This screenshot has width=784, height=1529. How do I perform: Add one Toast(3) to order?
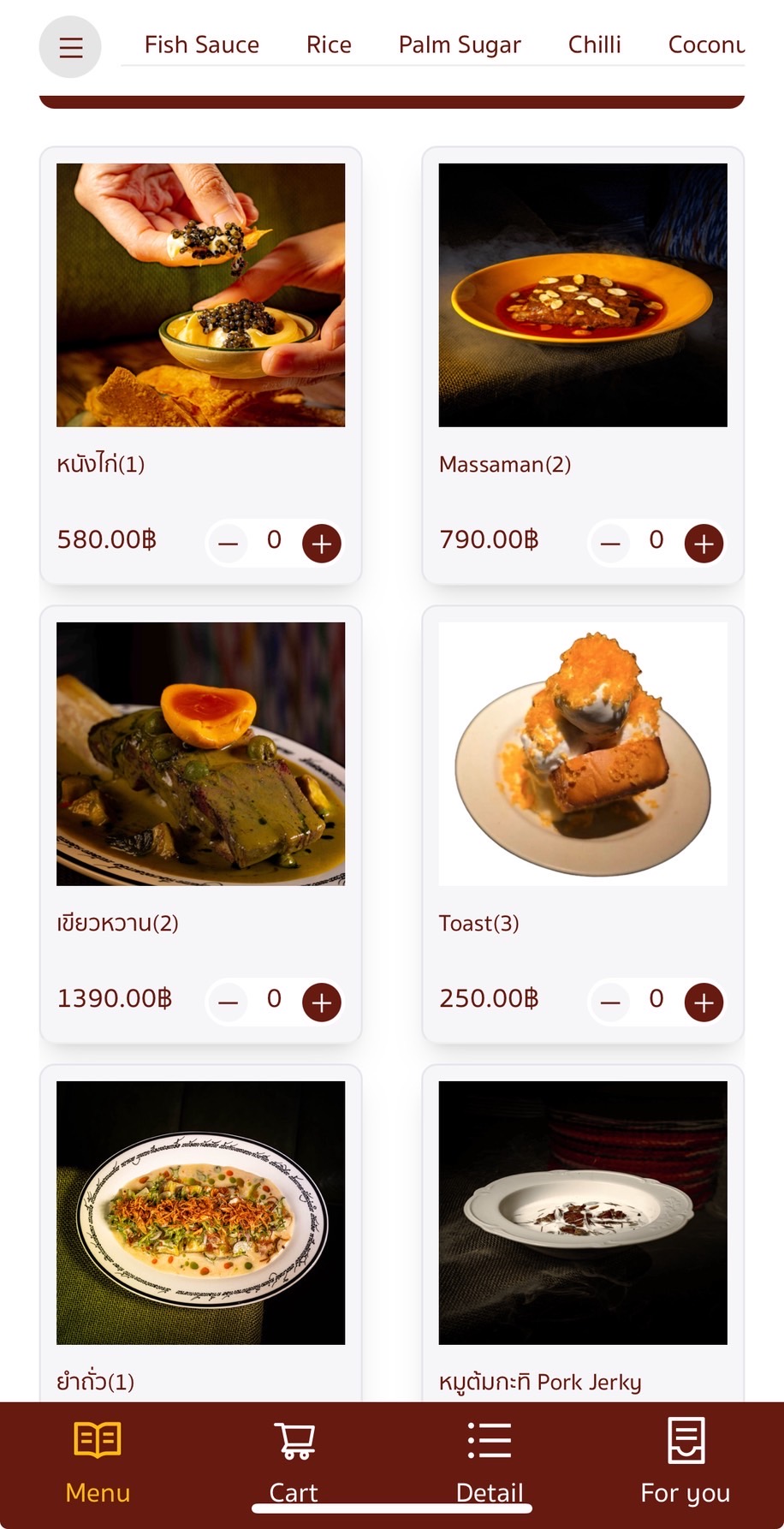(704, 1002)
